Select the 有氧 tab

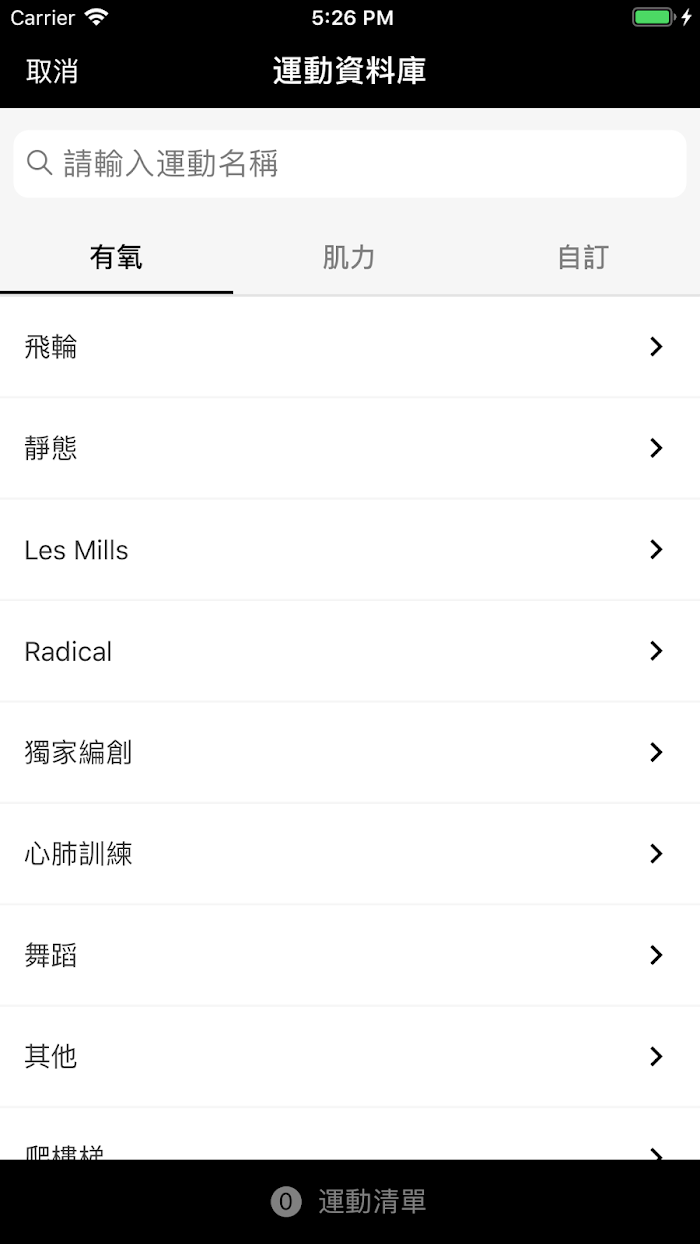116,258
